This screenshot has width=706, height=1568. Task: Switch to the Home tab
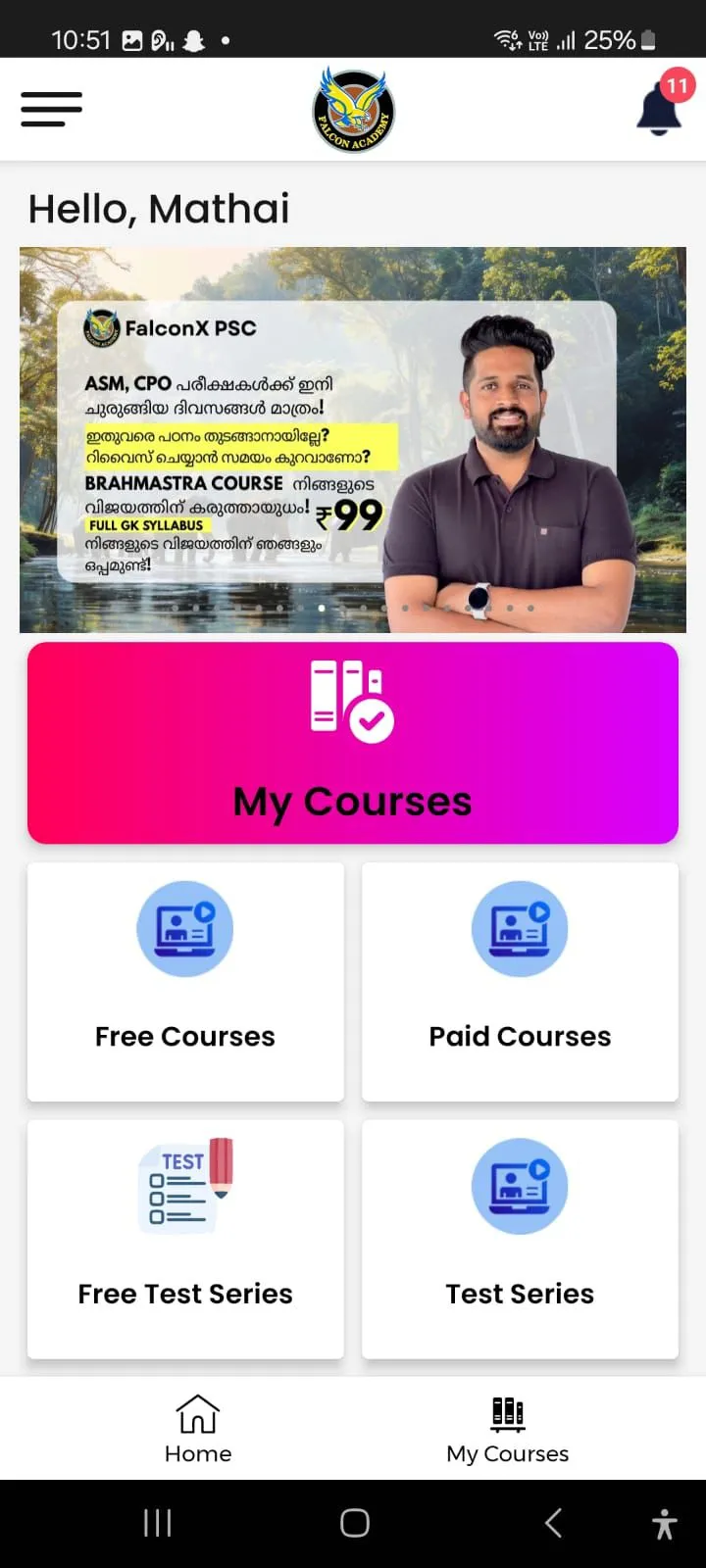click(198, 1429)
